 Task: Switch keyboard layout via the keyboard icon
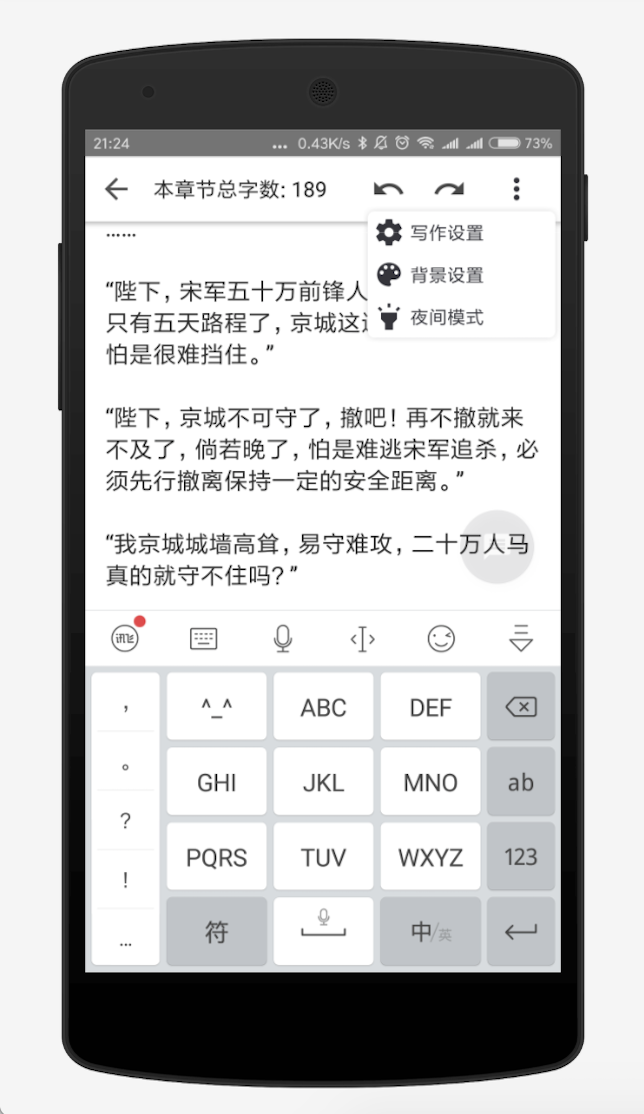point(204,638)
